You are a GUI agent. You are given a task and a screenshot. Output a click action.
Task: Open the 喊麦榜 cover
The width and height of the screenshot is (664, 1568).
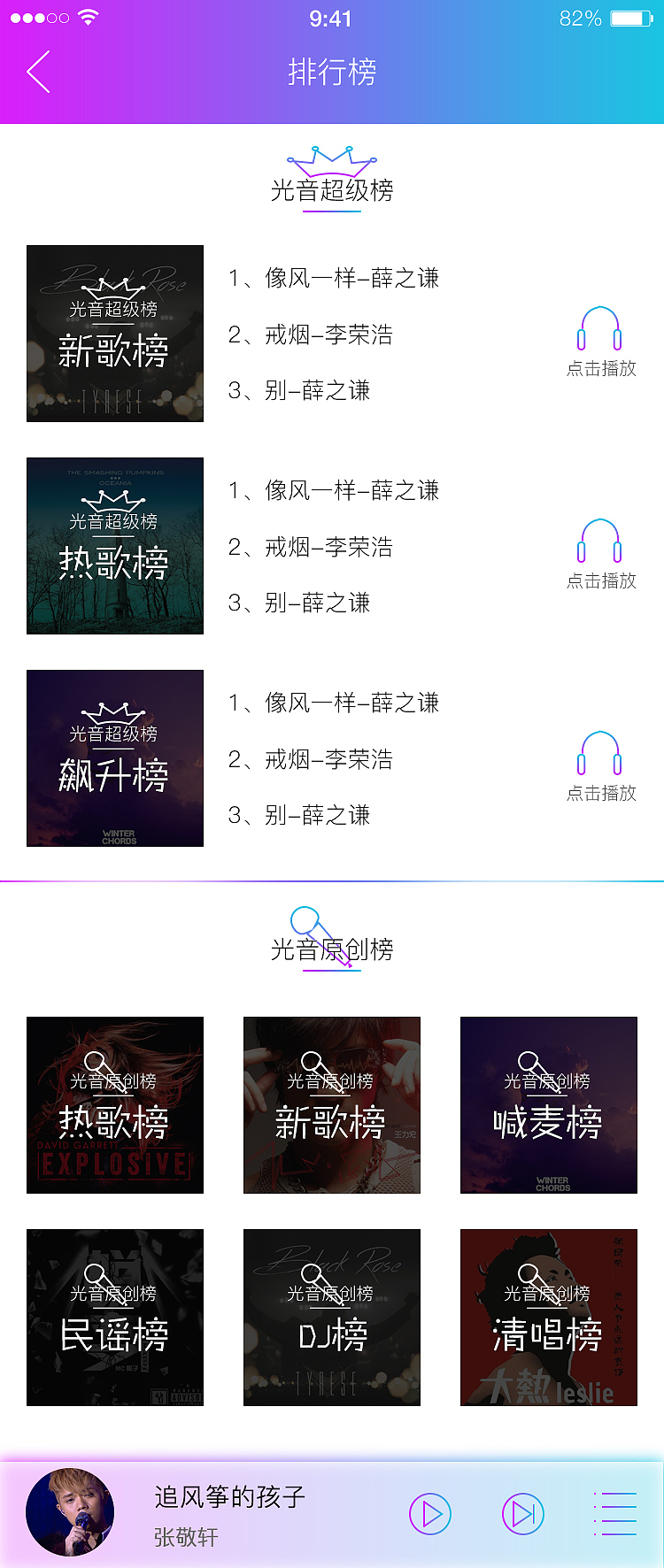point(549,1105)
